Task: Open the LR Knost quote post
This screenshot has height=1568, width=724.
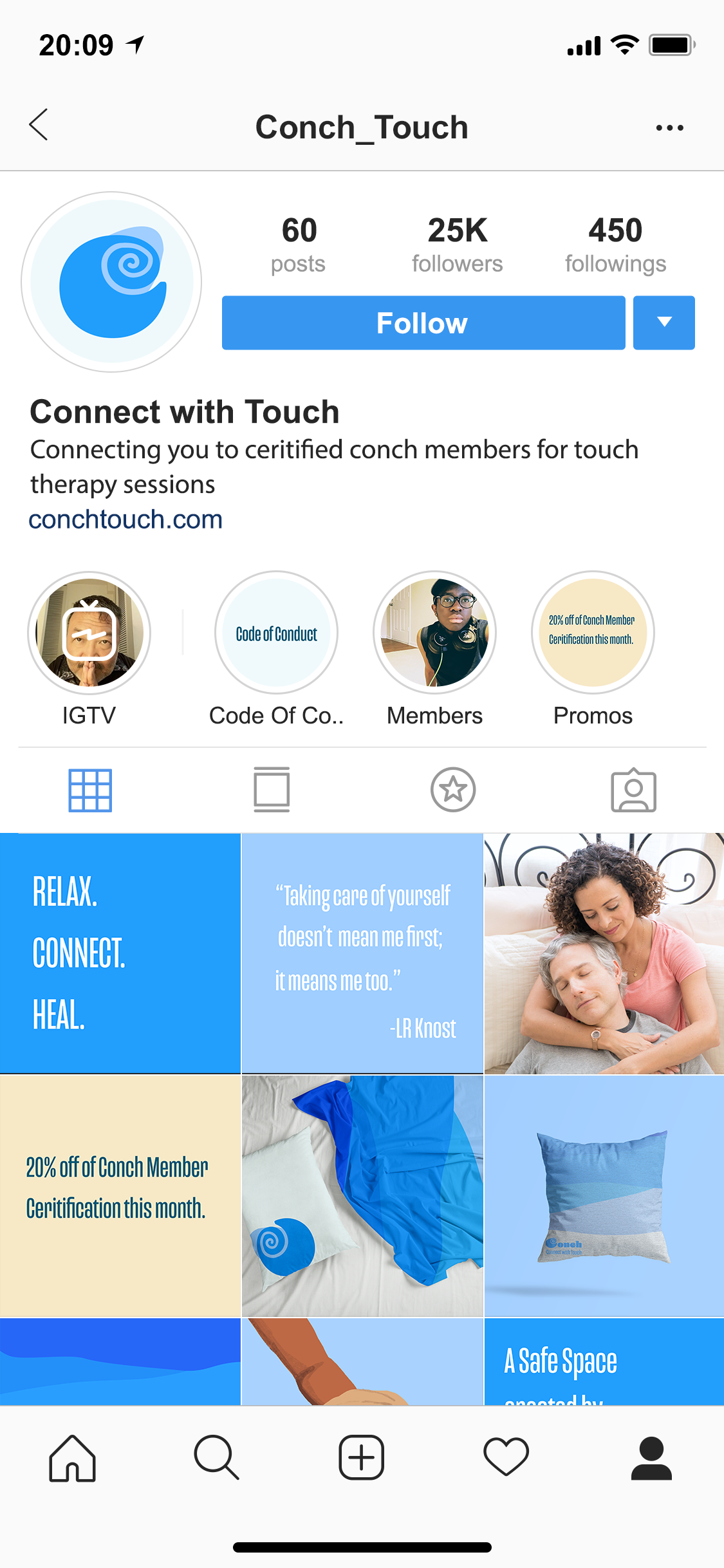Action: coord(362,953)
